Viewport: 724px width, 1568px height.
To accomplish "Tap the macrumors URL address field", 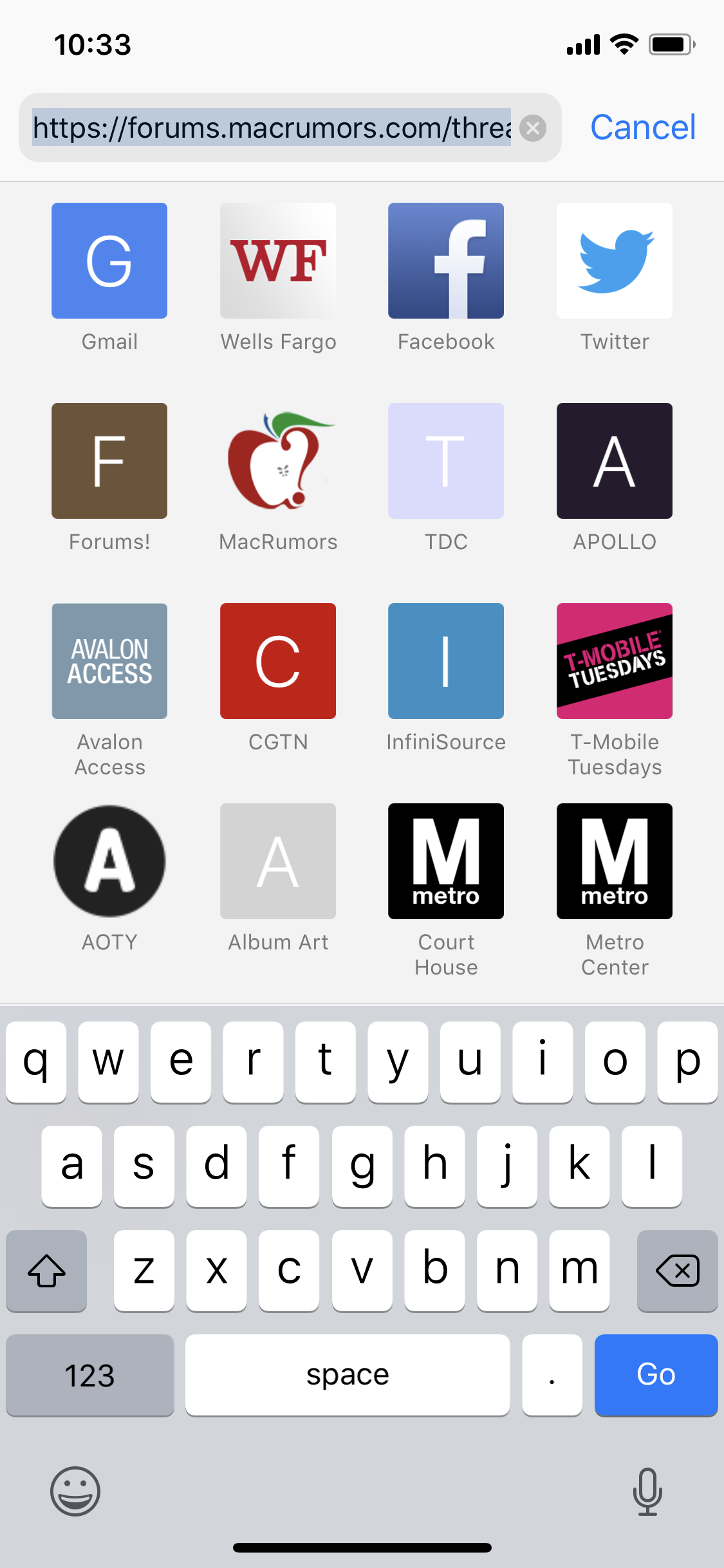I will [272, 127].
